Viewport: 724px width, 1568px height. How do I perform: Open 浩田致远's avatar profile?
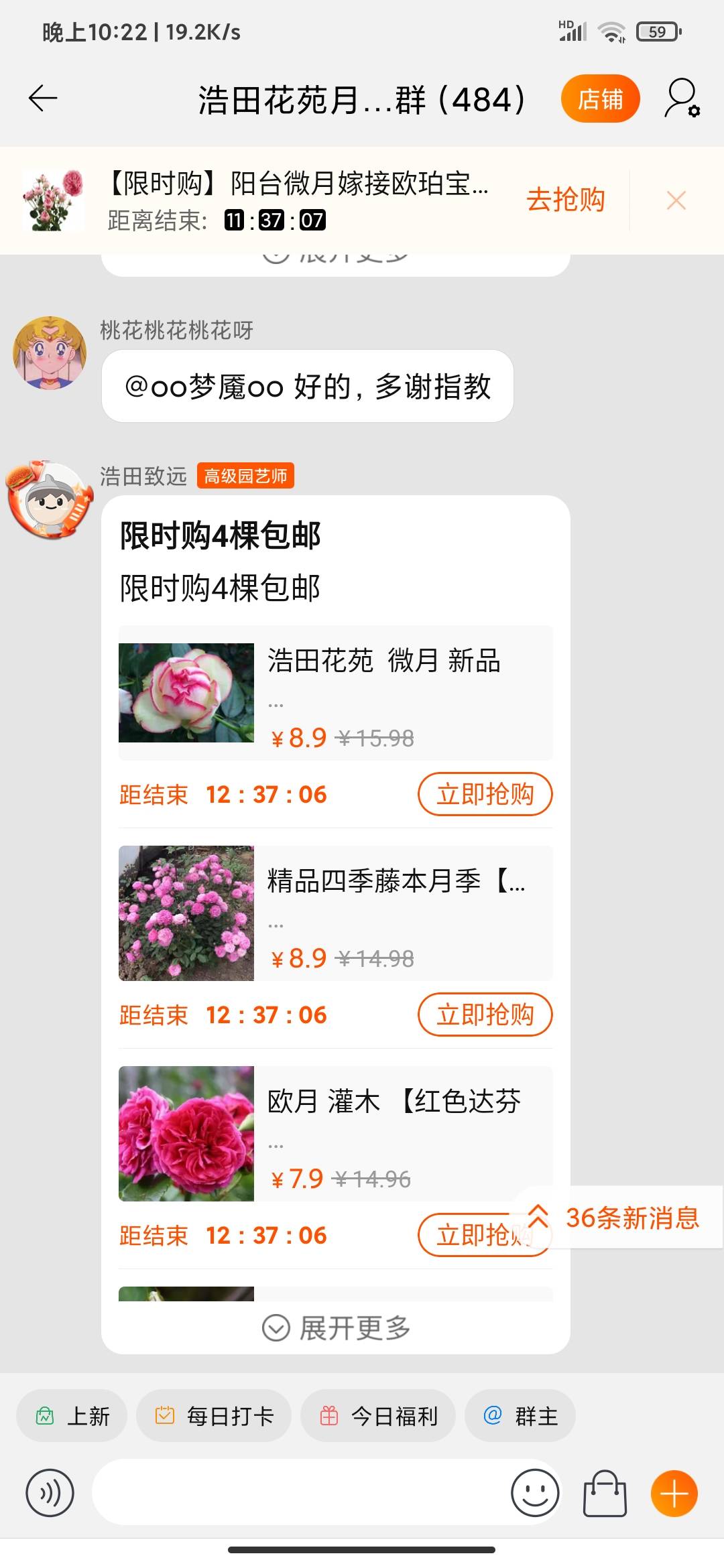click(50, 499)
